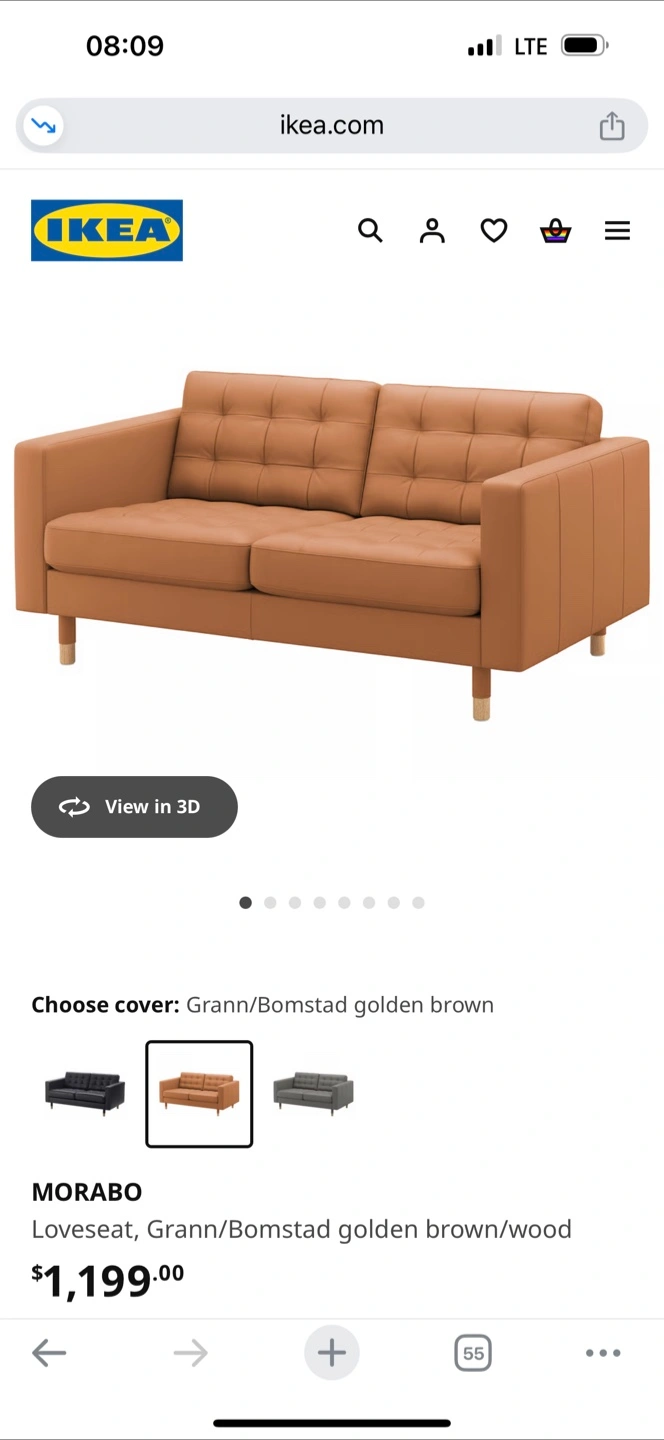Open the data saver icon in address bar
The image size is (664, 1440).
(43, 125)
